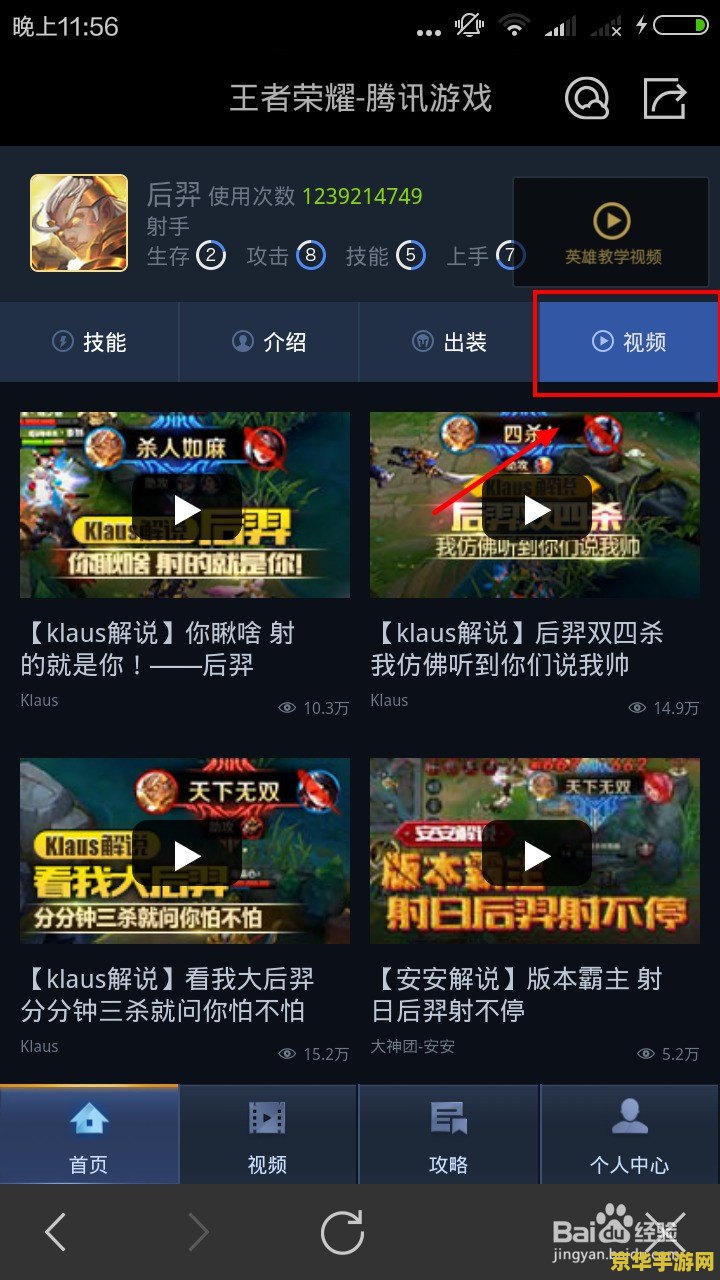Switch to the 介绍 tab
Screen dimensions: 720x1280
pos(269,342)
